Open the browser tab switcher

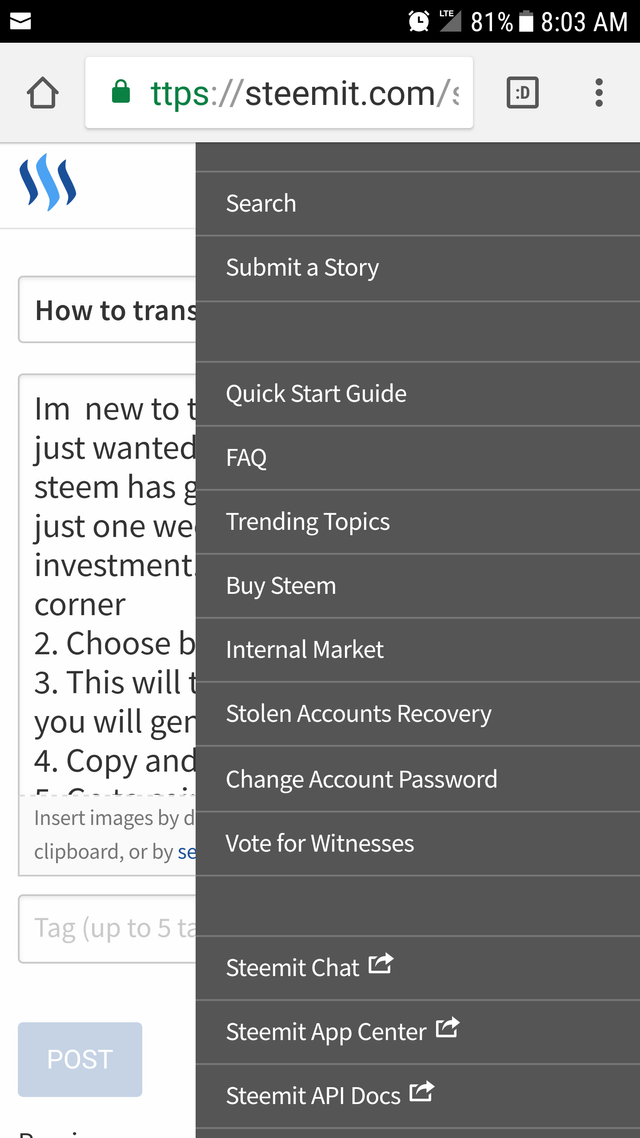523,94
